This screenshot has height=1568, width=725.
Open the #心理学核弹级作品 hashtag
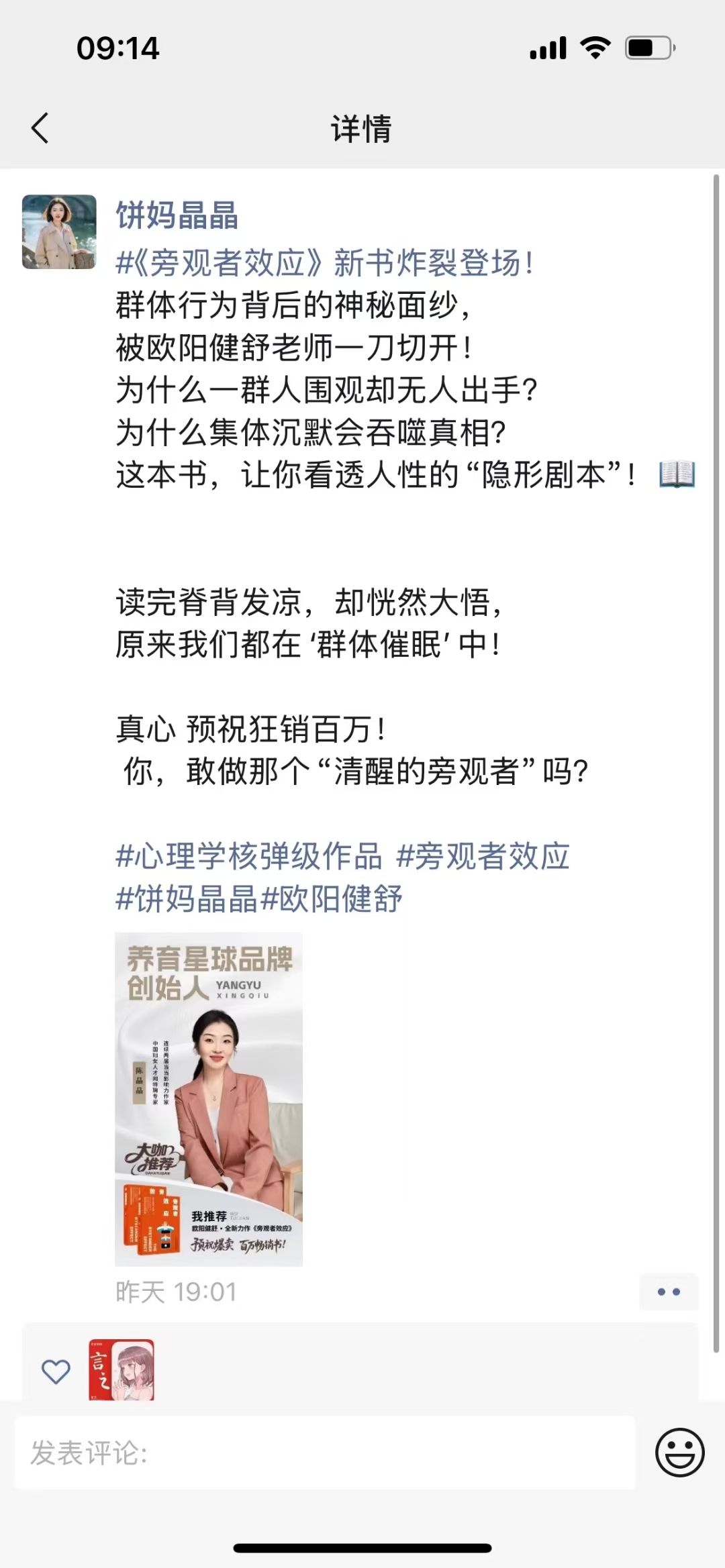point(248,856)
